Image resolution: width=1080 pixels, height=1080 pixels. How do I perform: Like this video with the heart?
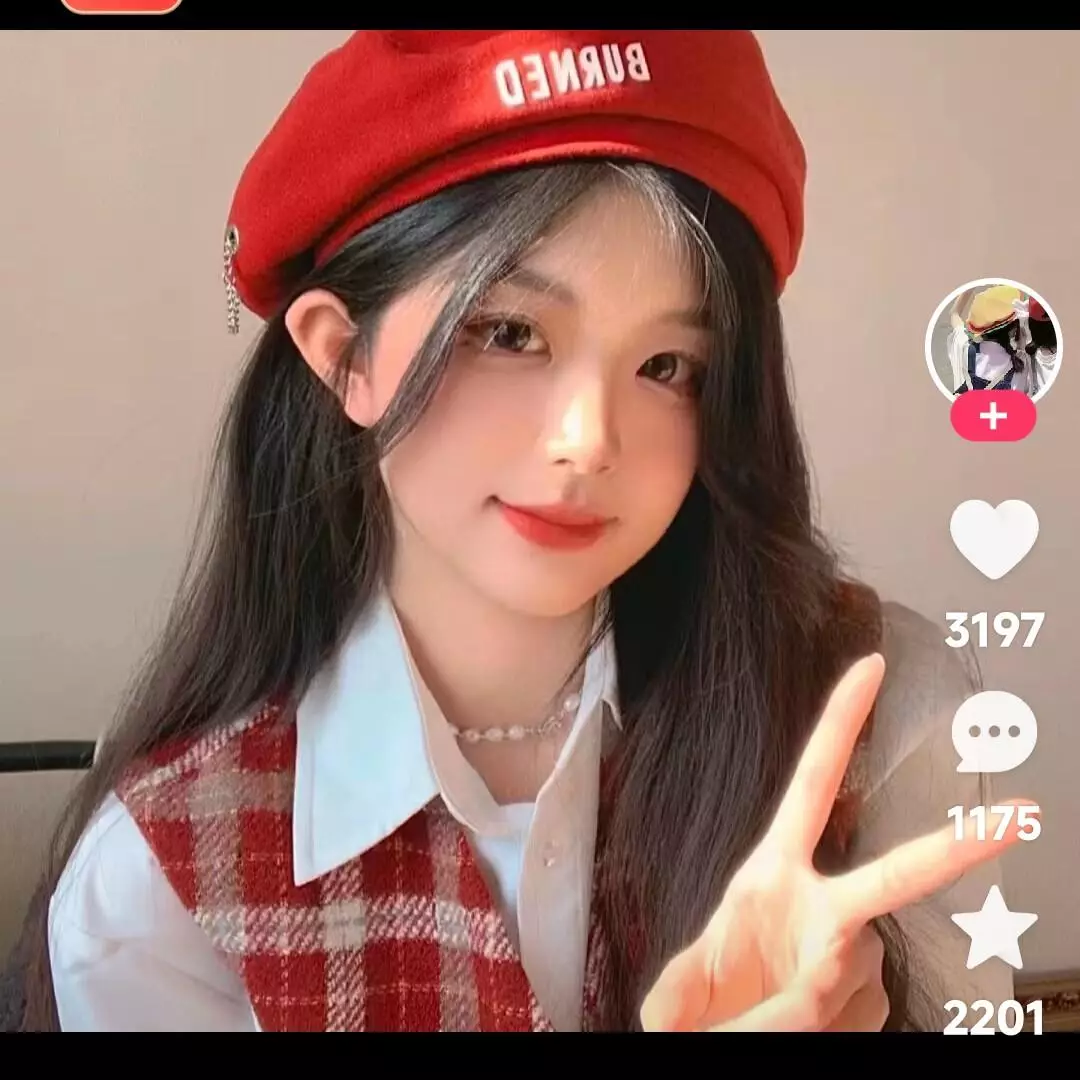pyautogui.click(x=994, y=538)
